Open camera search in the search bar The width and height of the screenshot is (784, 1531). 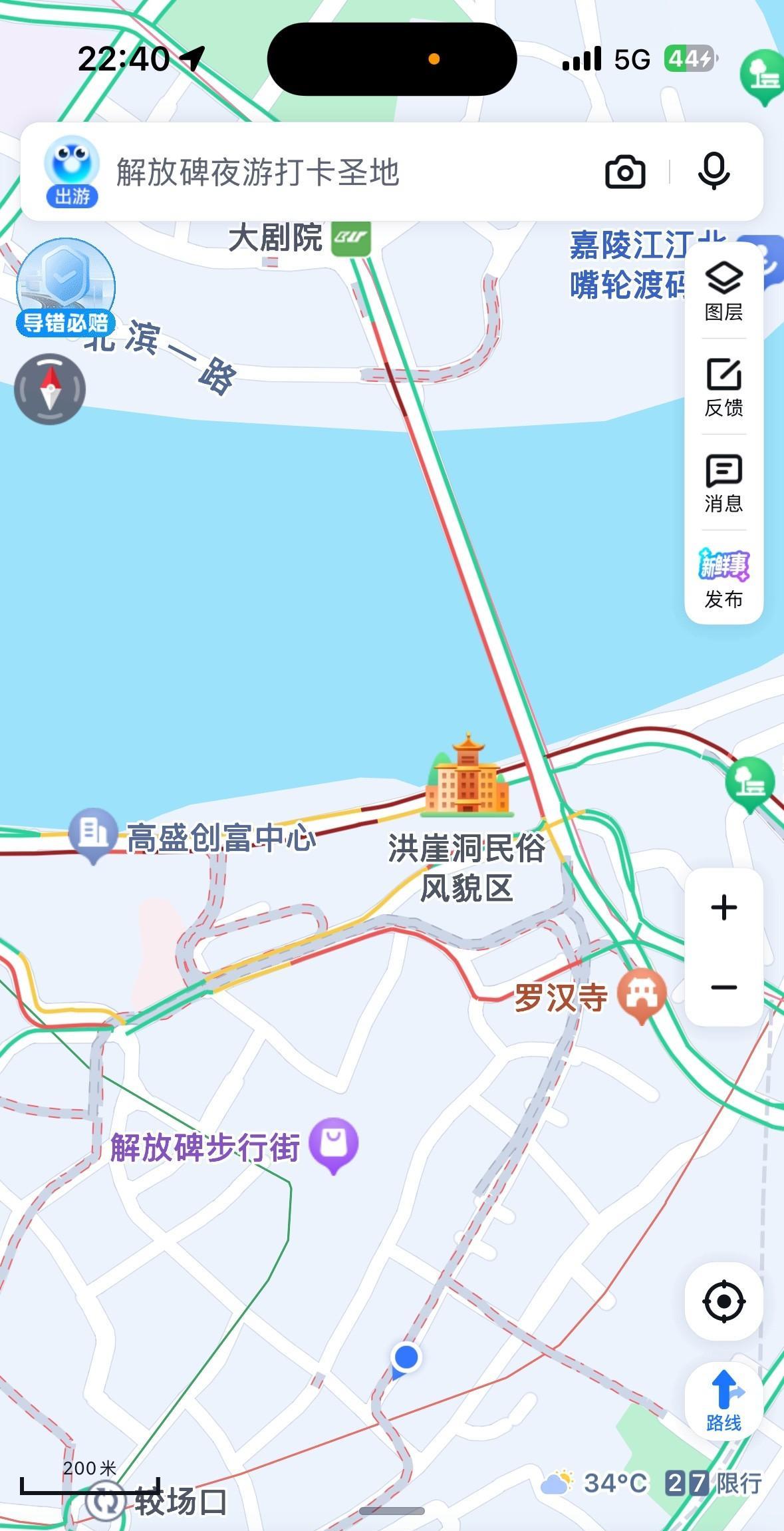click(x=625, y=172)
